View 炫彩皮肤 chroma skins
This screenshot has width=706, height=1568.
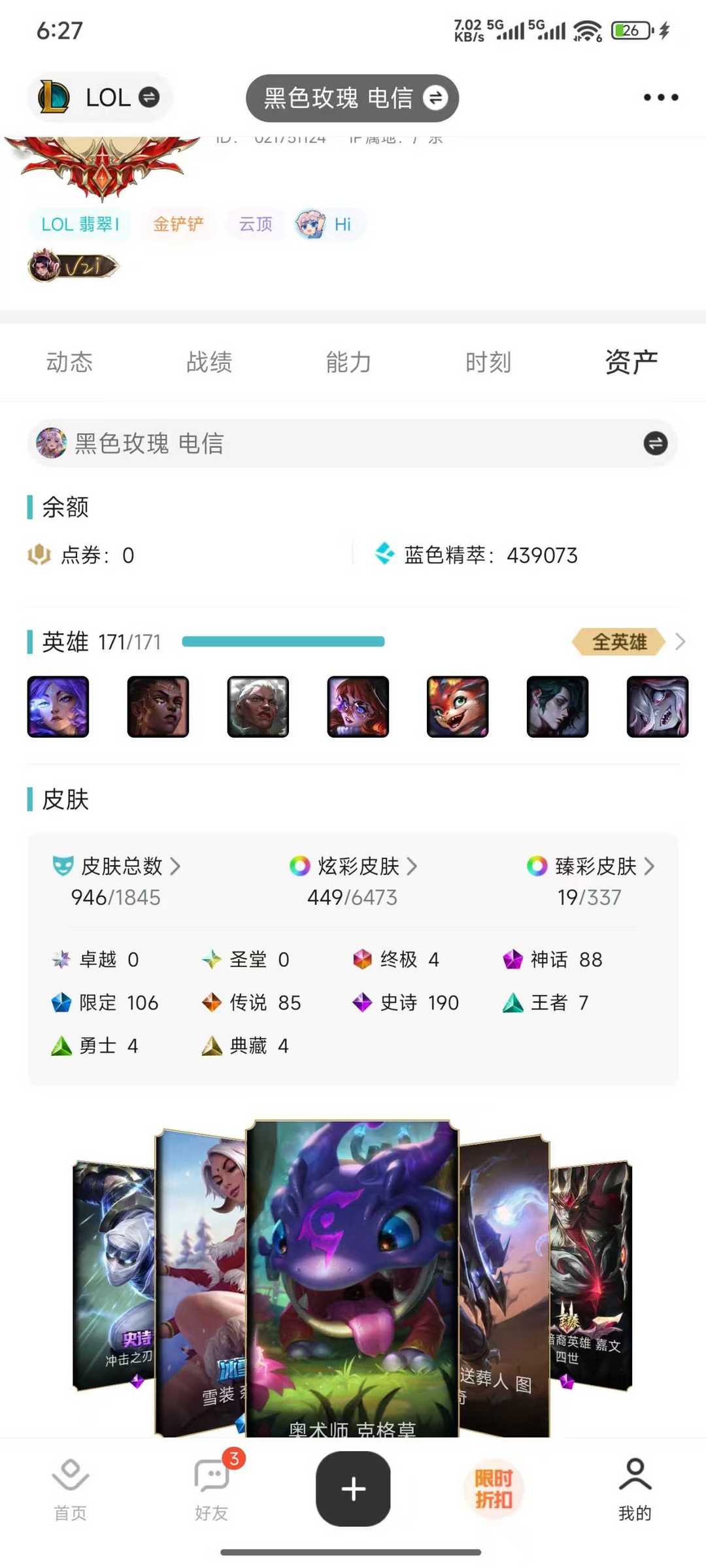tap(353, 866)
